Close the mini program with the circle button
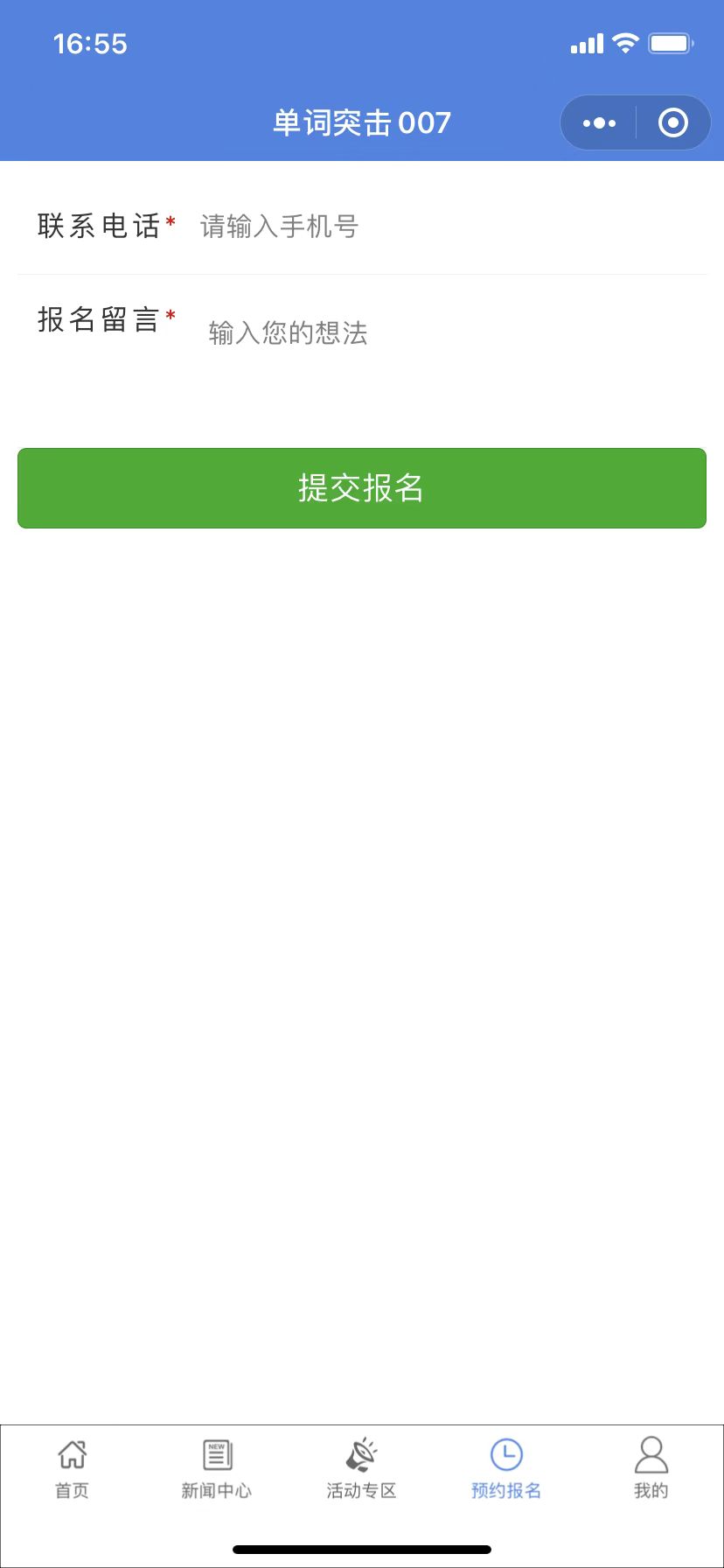 672,123
